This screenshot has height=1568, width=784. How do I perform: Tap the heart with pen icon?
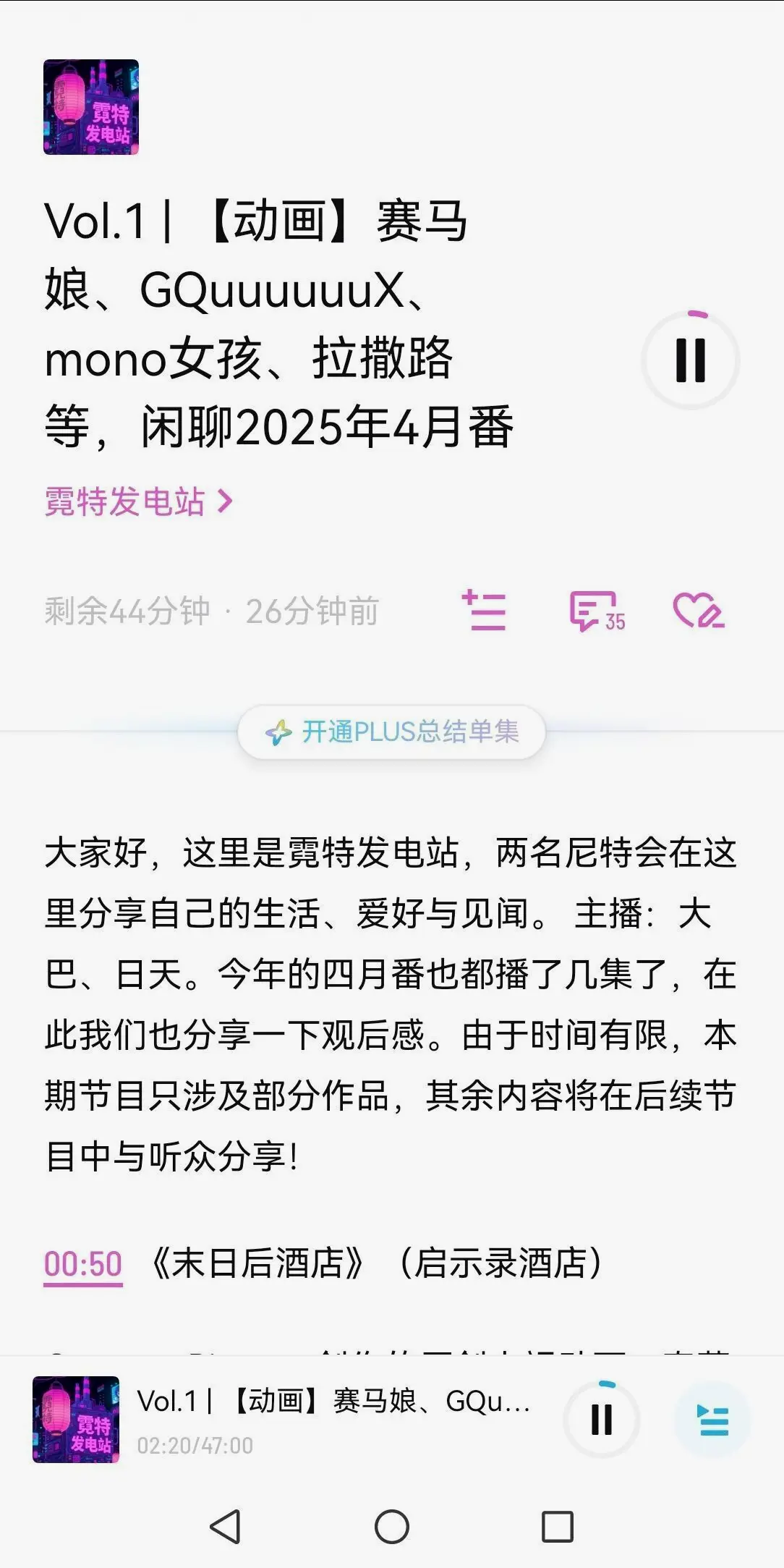tap(697, 611)
